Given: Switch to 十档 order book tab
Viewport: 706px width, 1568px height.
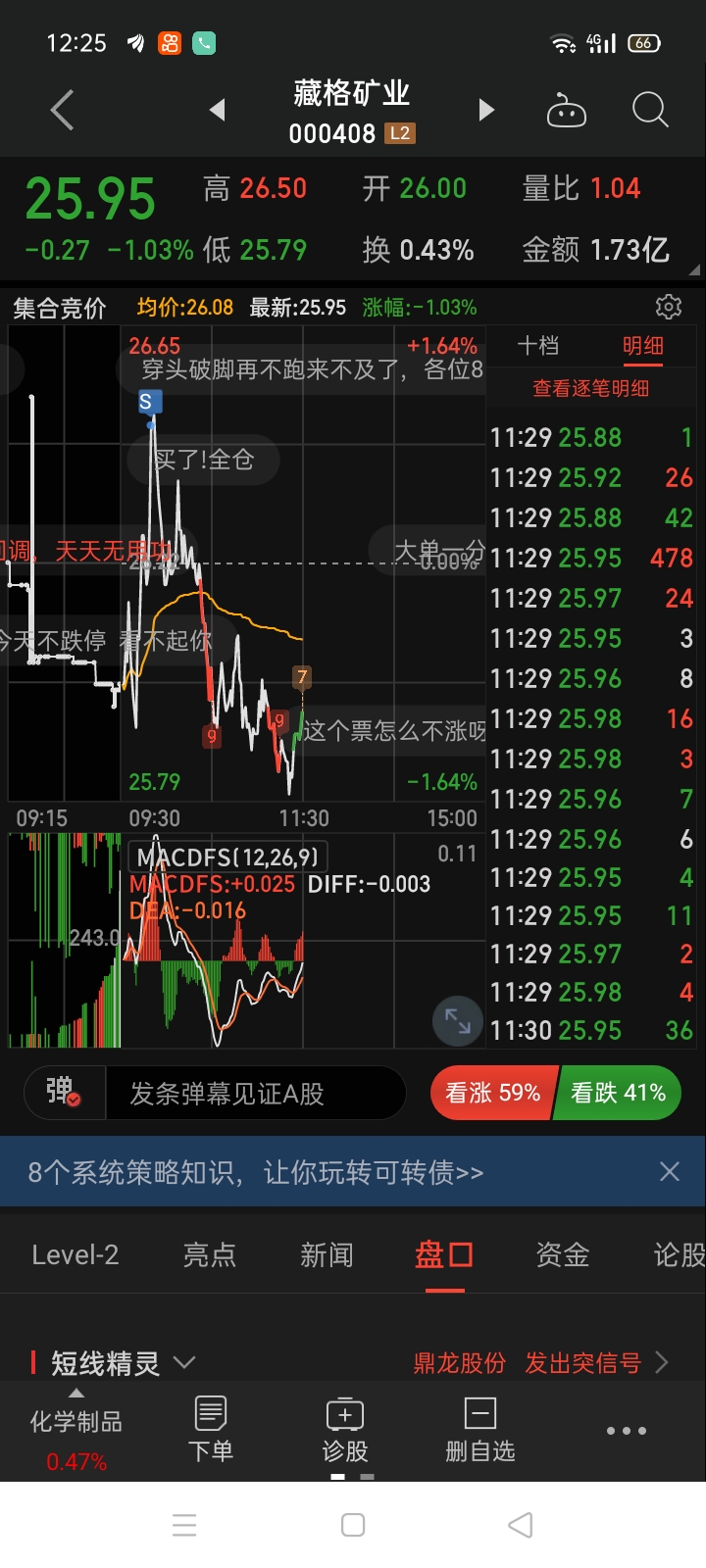Looking at the screenshot, I should [538, 346].
